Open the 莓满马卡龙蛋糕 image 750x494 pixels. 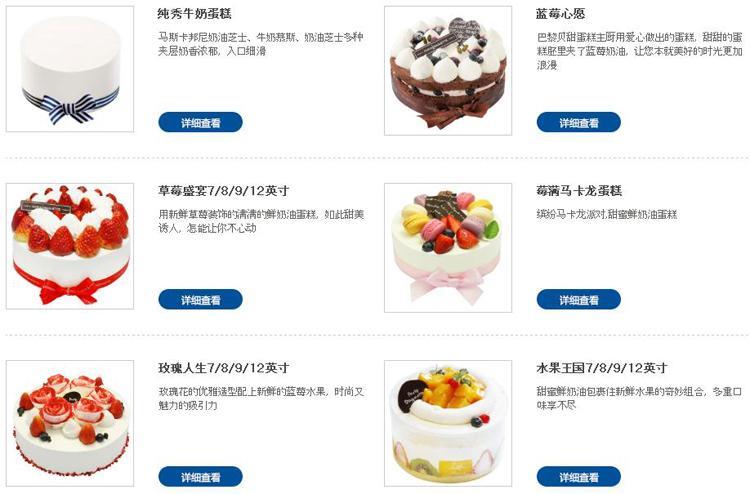click(447, 247)
